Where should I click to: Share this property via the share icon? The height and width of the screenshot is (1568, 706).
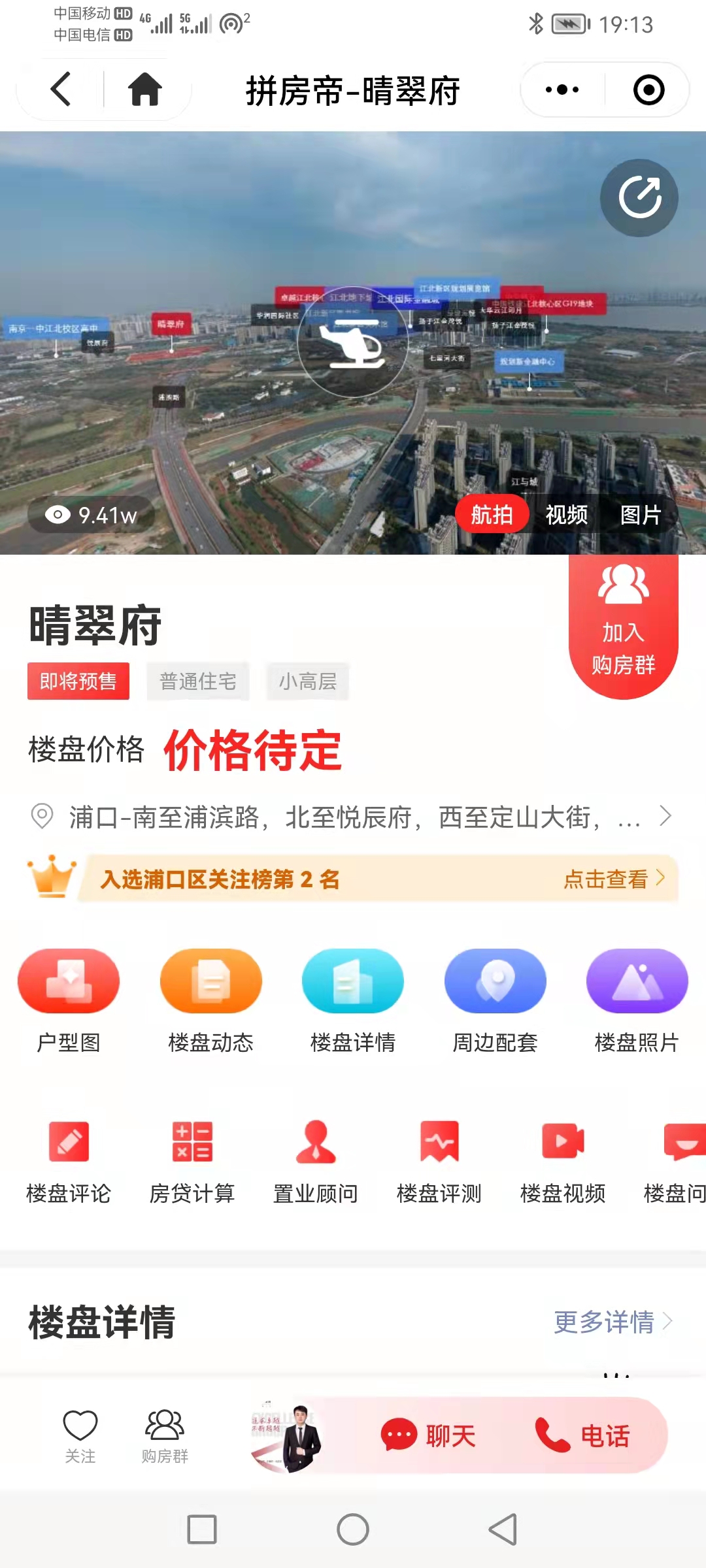coord(639,197)
